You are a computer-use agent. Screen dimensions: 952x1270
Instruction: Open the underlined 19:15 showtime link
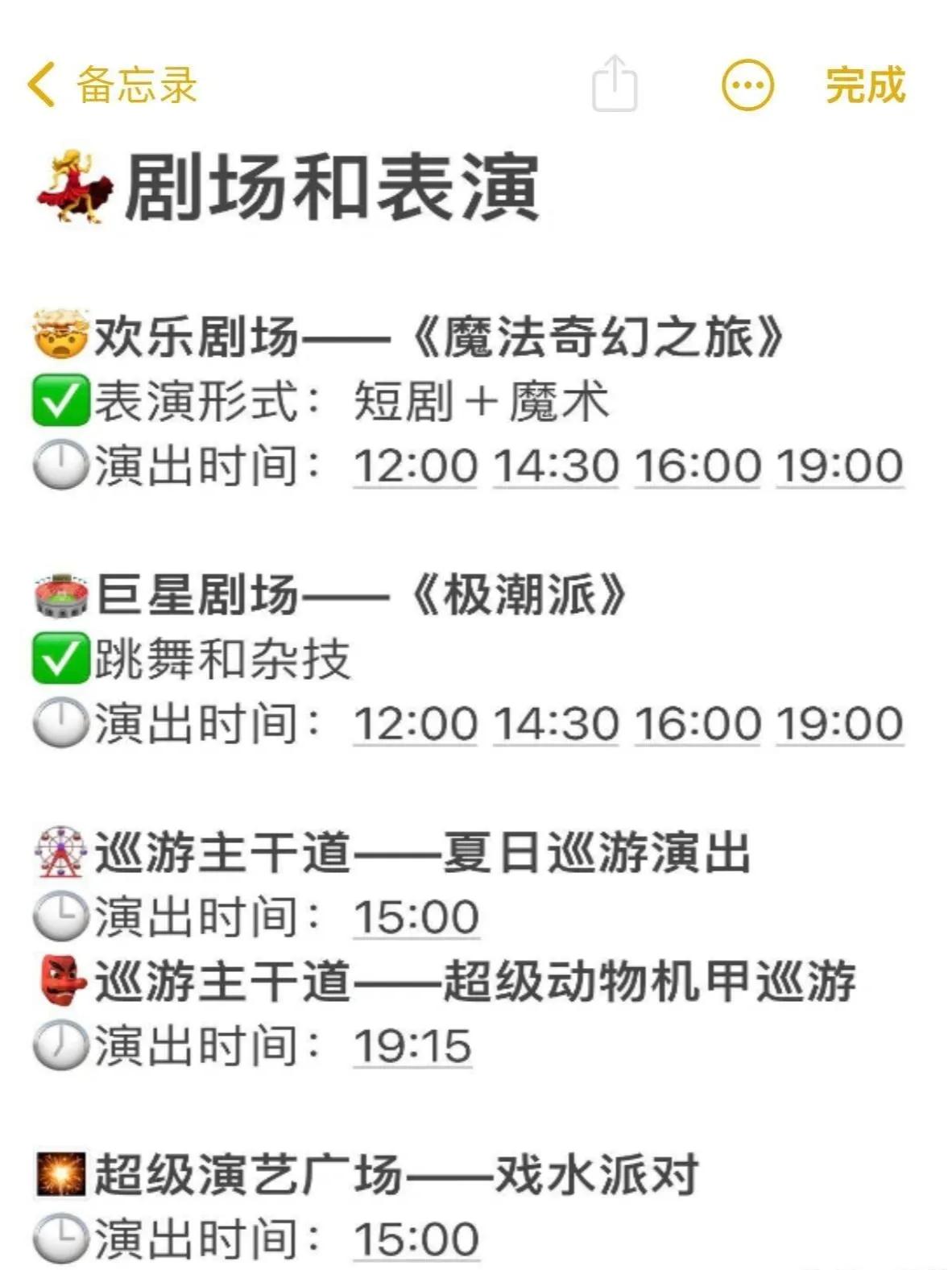412,1046
